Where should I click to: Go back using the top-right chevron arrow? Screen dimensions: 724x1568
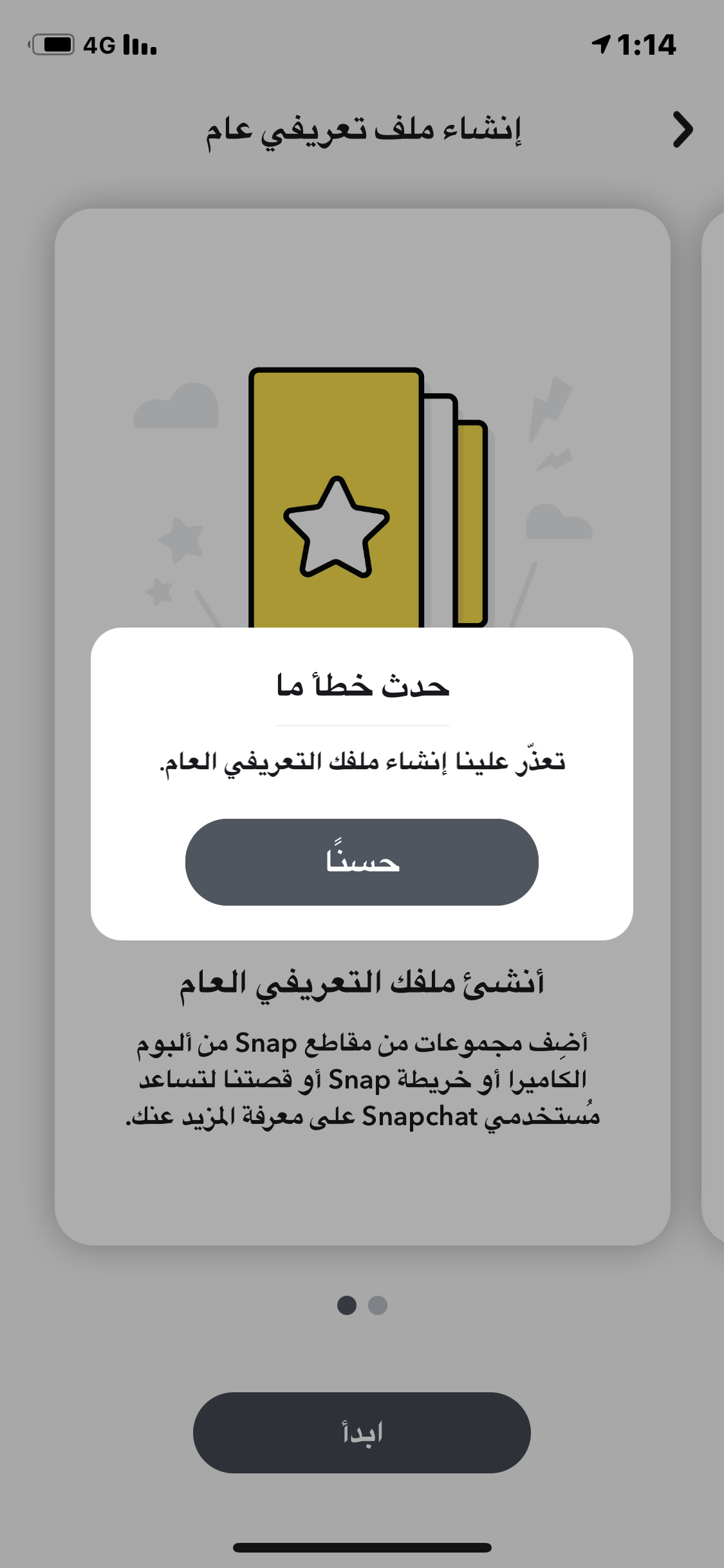(x=682, y=130)
